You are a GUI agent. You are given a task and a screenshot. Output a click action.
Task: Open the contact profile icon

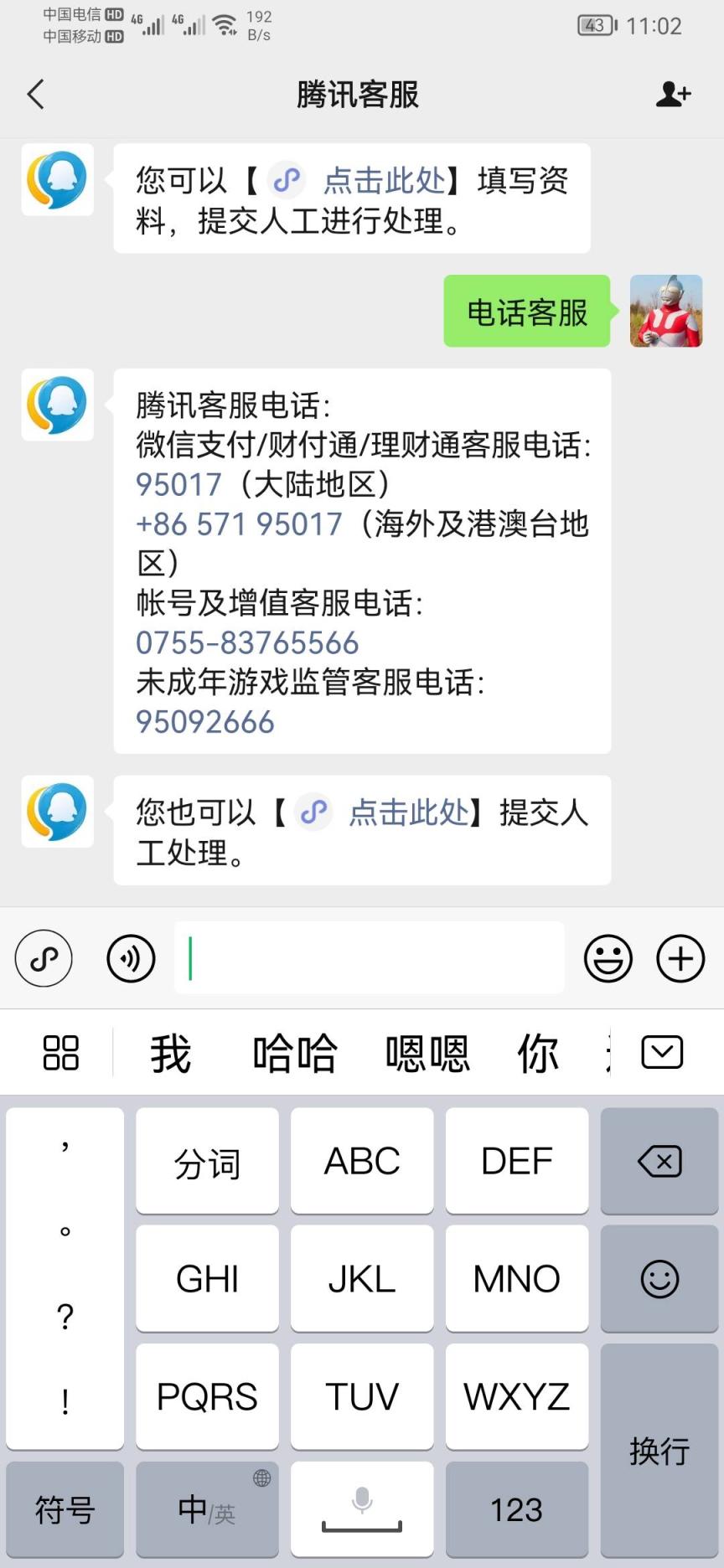pyautogui.click(x=673, y=94)
